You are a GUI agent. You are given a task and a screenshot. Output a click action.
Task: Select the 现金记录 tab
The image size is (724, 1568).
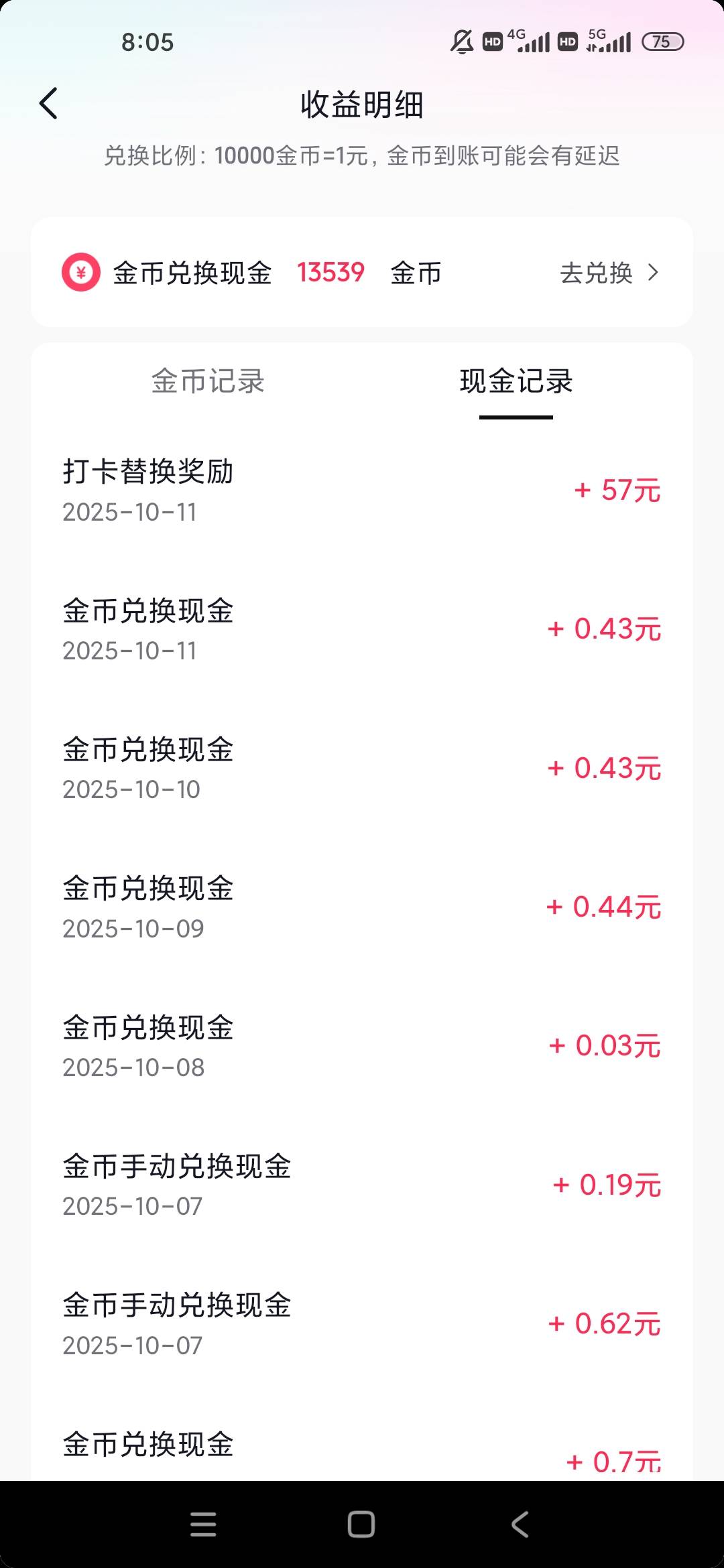click(516, 381)
